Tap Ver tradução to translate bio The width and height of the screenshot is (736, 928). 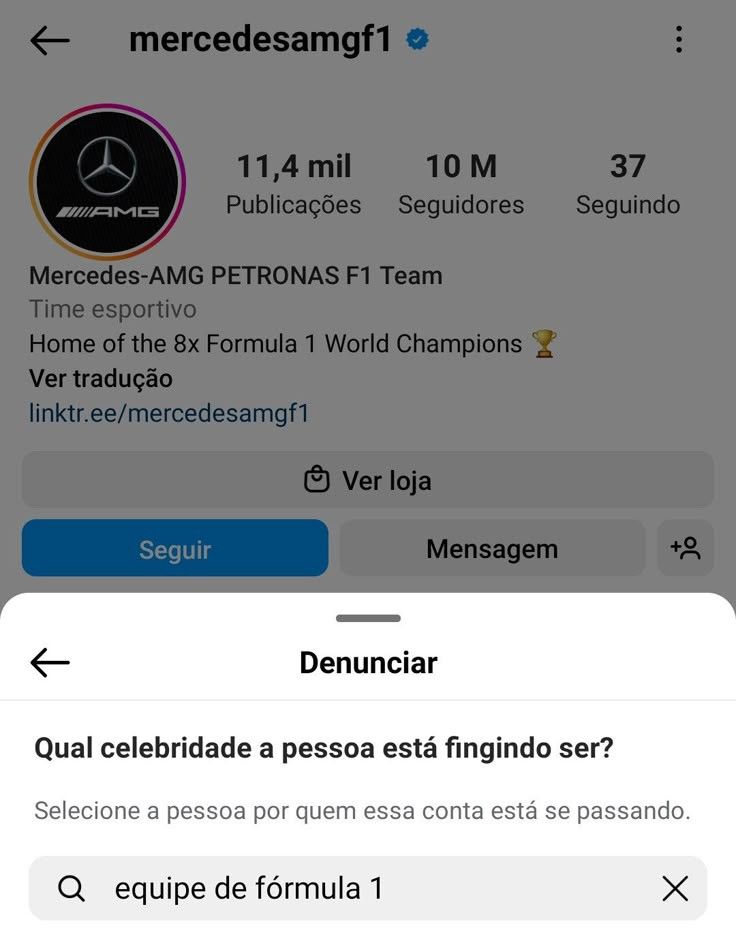(x=101, y=379)
